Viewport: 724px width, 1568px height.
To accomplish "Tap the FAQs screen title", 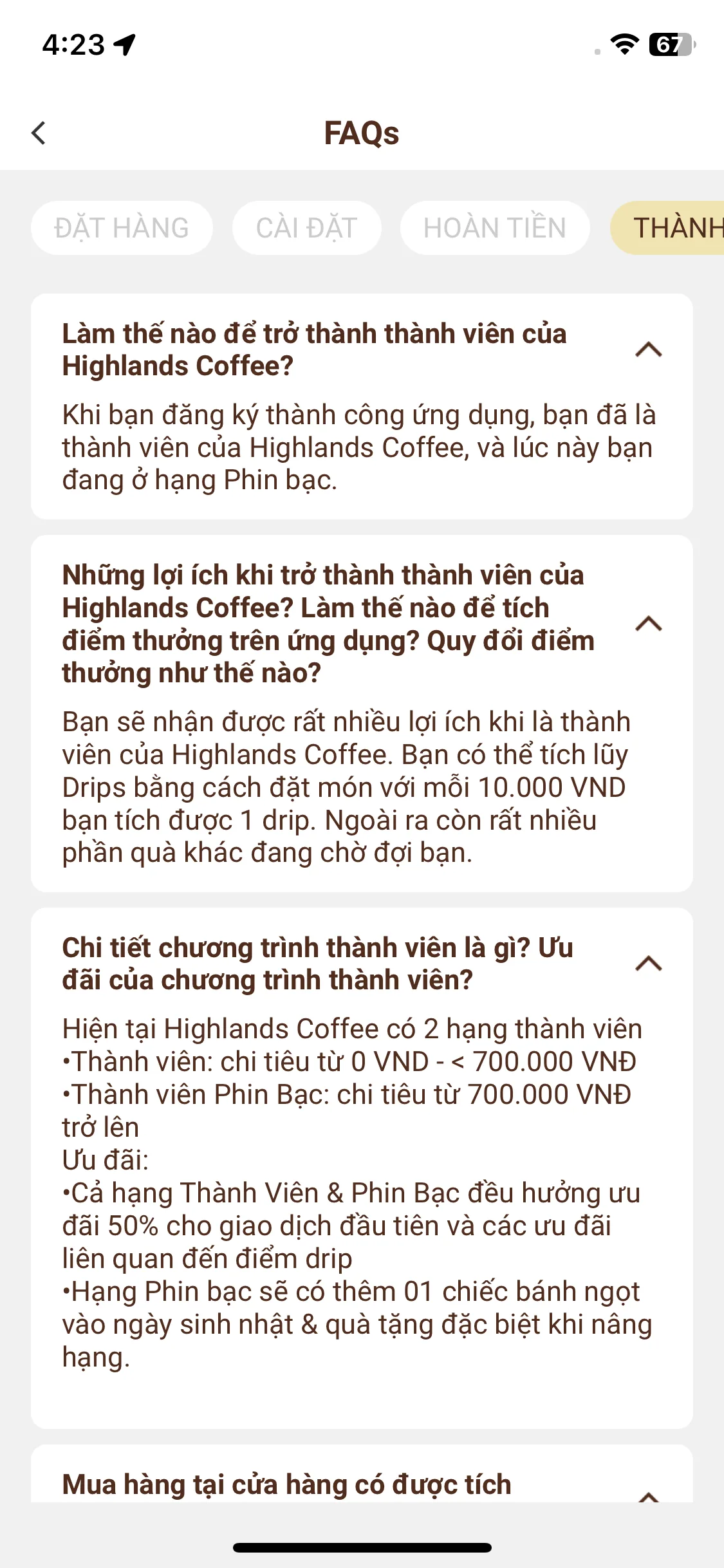I will point(362,134).
